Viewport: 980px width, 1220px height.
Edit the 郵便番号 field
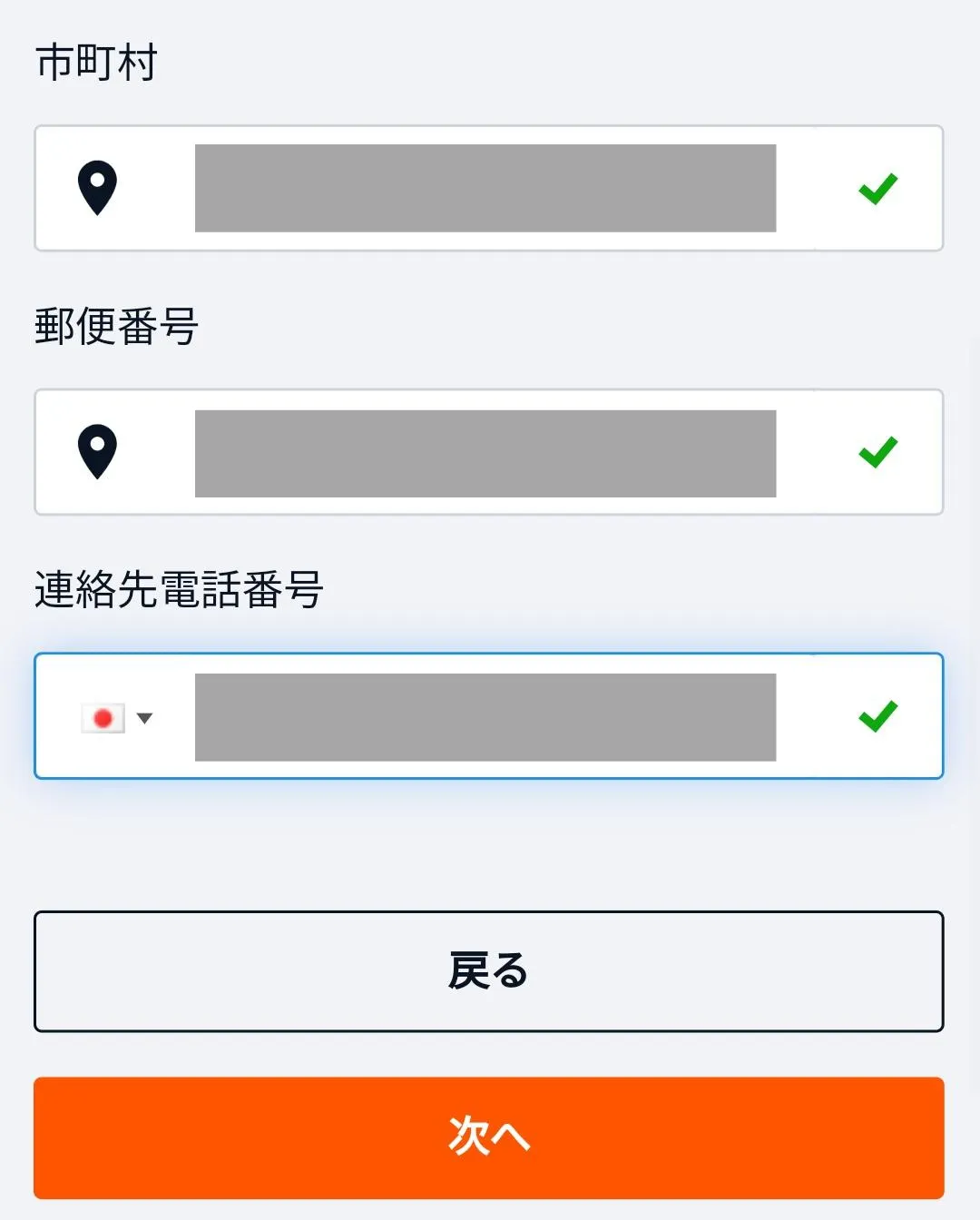coord(485,453)
